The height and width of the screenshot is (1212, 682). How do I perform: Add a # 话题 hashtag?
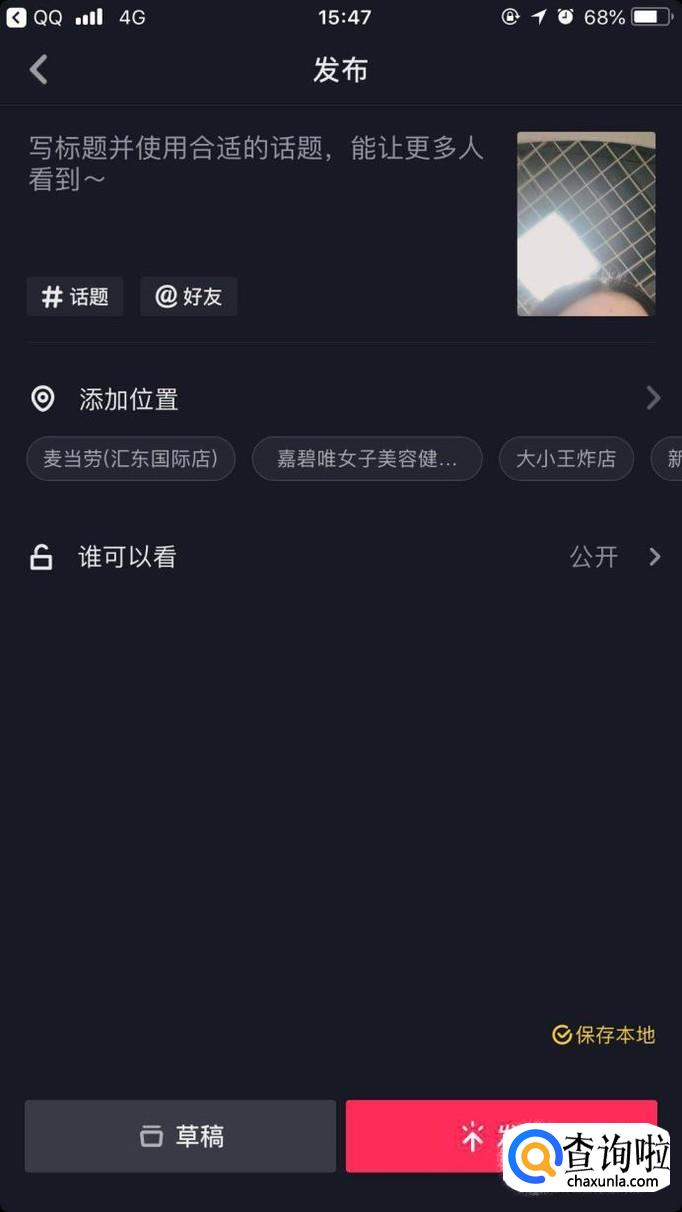[75, 296]
